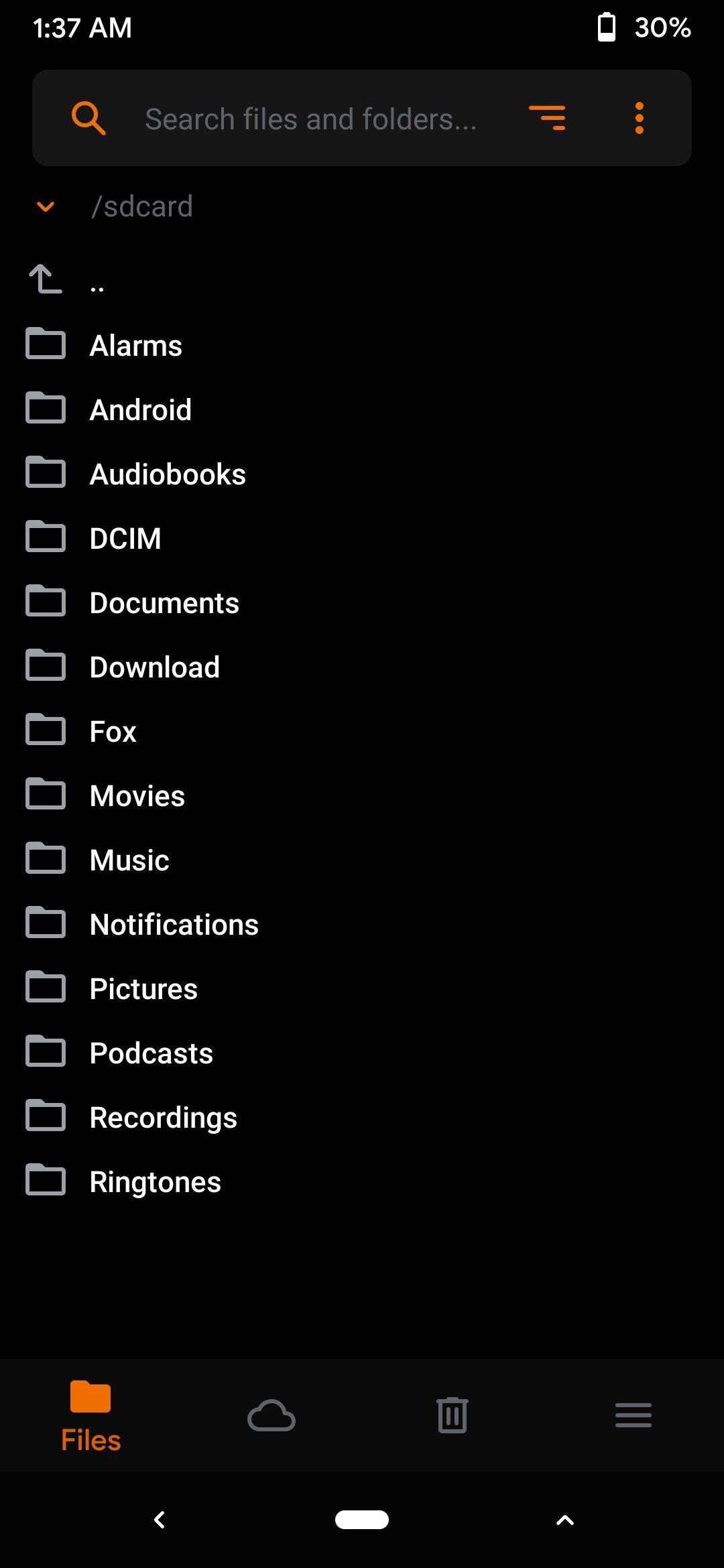This screenshot has height=1568, width=724.
Task: Open the sort options icon
Action: (547, 118)
